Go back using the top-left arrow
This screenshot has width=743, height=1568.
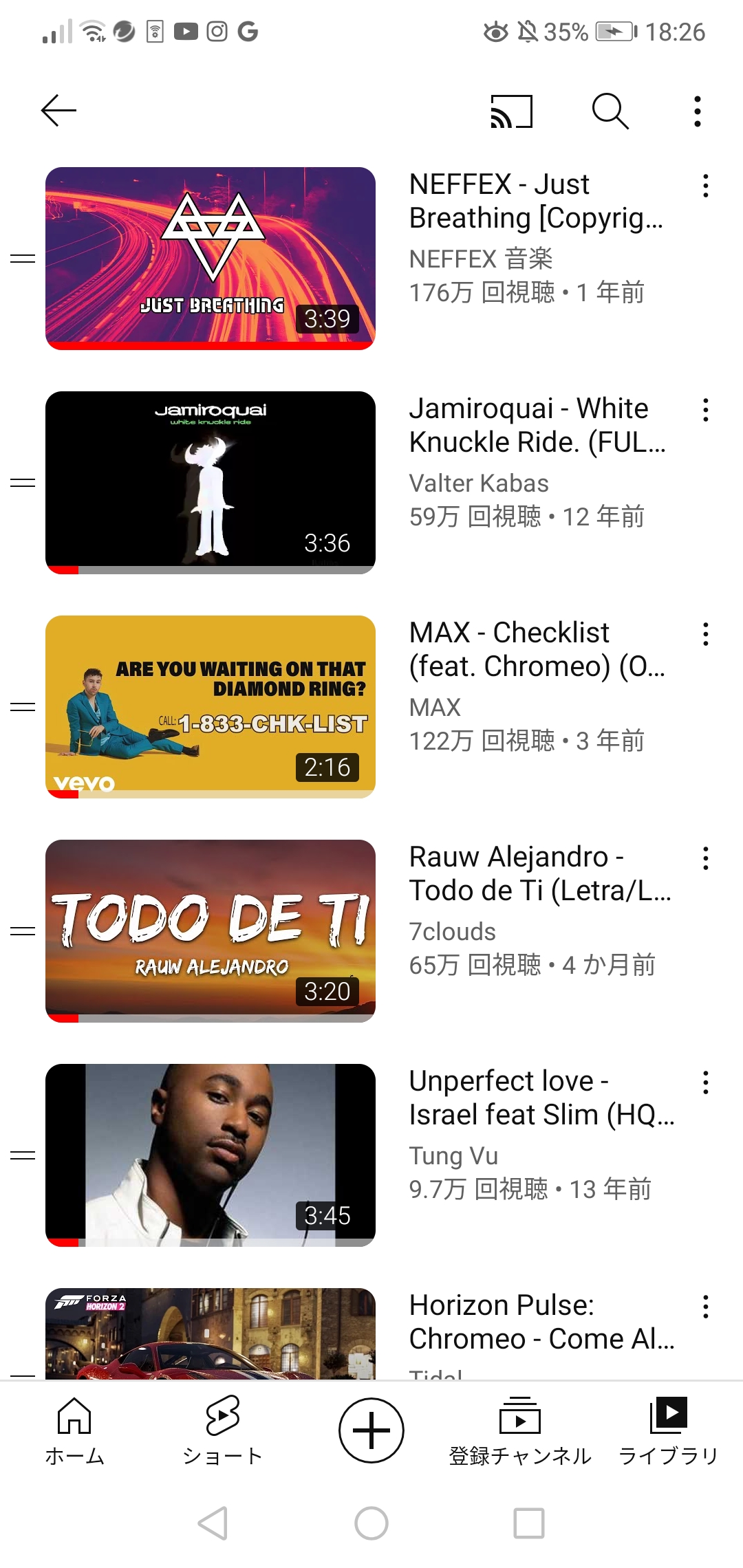click(x=58, y=111)
